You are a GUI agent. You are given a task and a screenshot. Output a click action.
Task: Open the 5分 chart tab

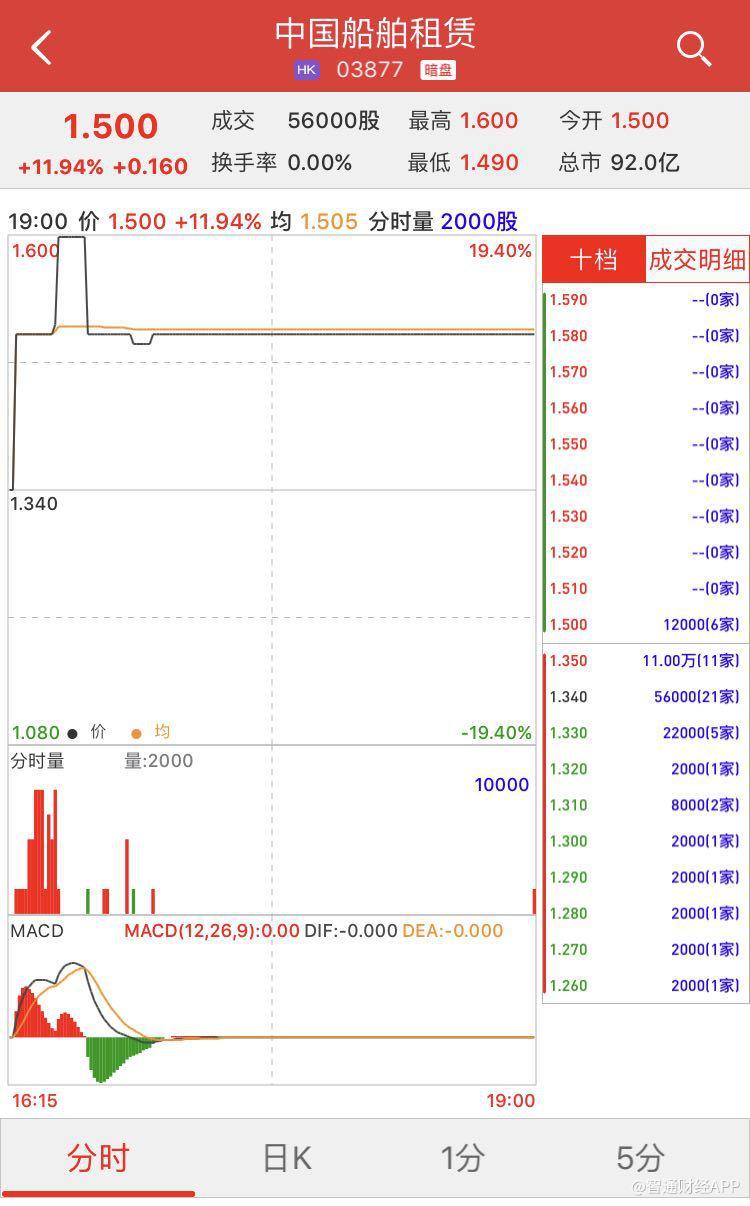(x=640, y=1158)
